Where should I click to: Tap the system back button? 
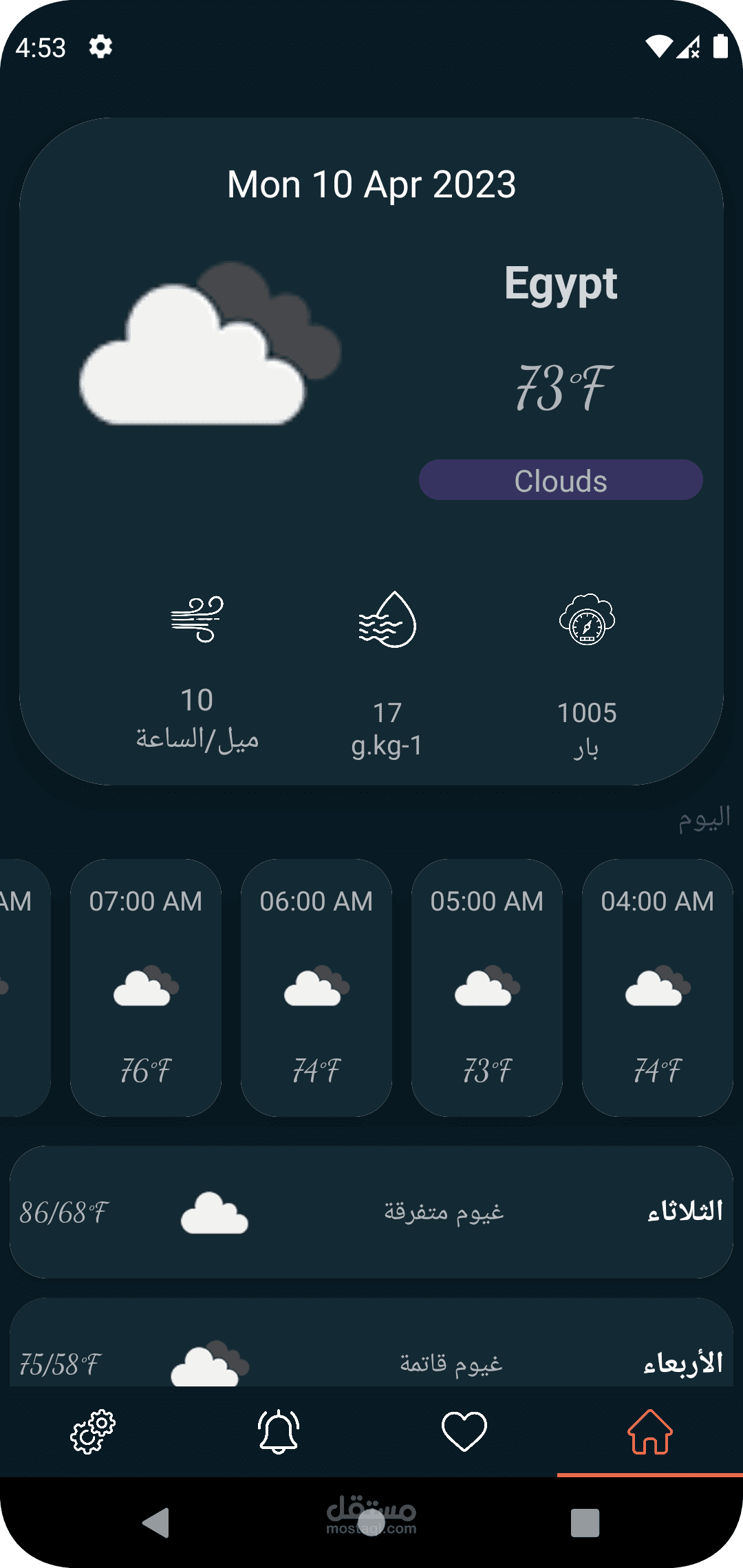point(156,1523)
